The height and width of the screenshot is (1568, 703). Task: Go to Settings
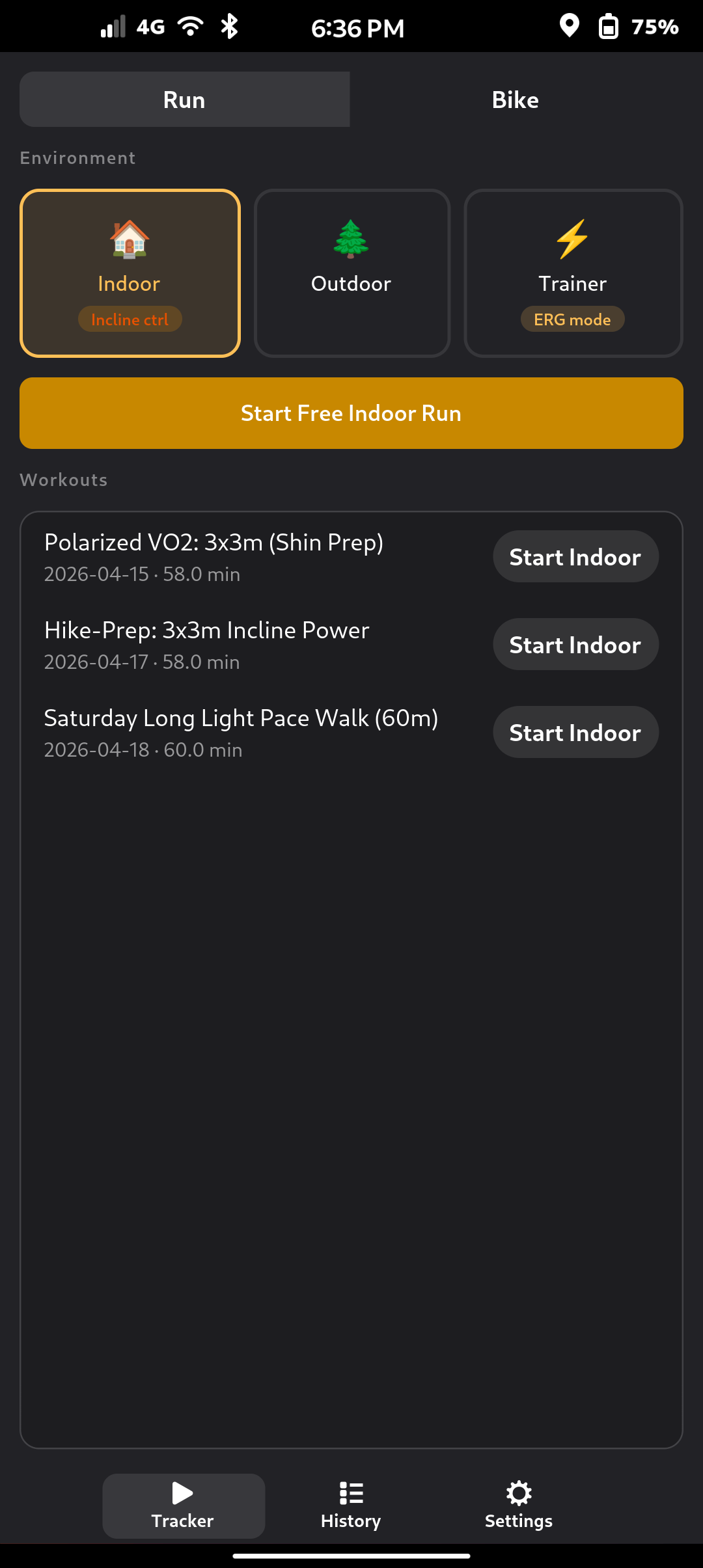click(519, 1506)
